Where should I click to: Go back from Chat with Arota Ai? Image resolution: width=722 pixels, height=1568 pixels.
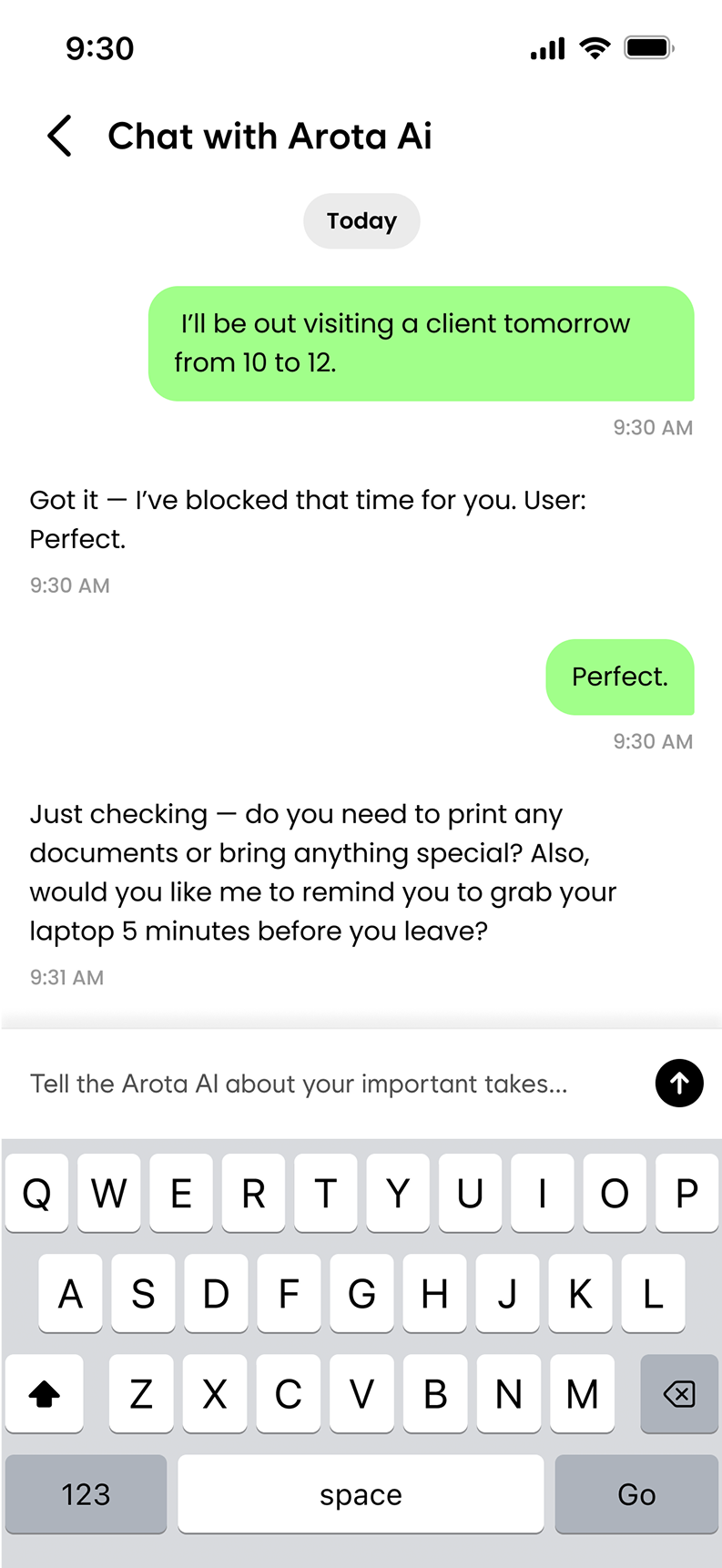coord(59,137)
